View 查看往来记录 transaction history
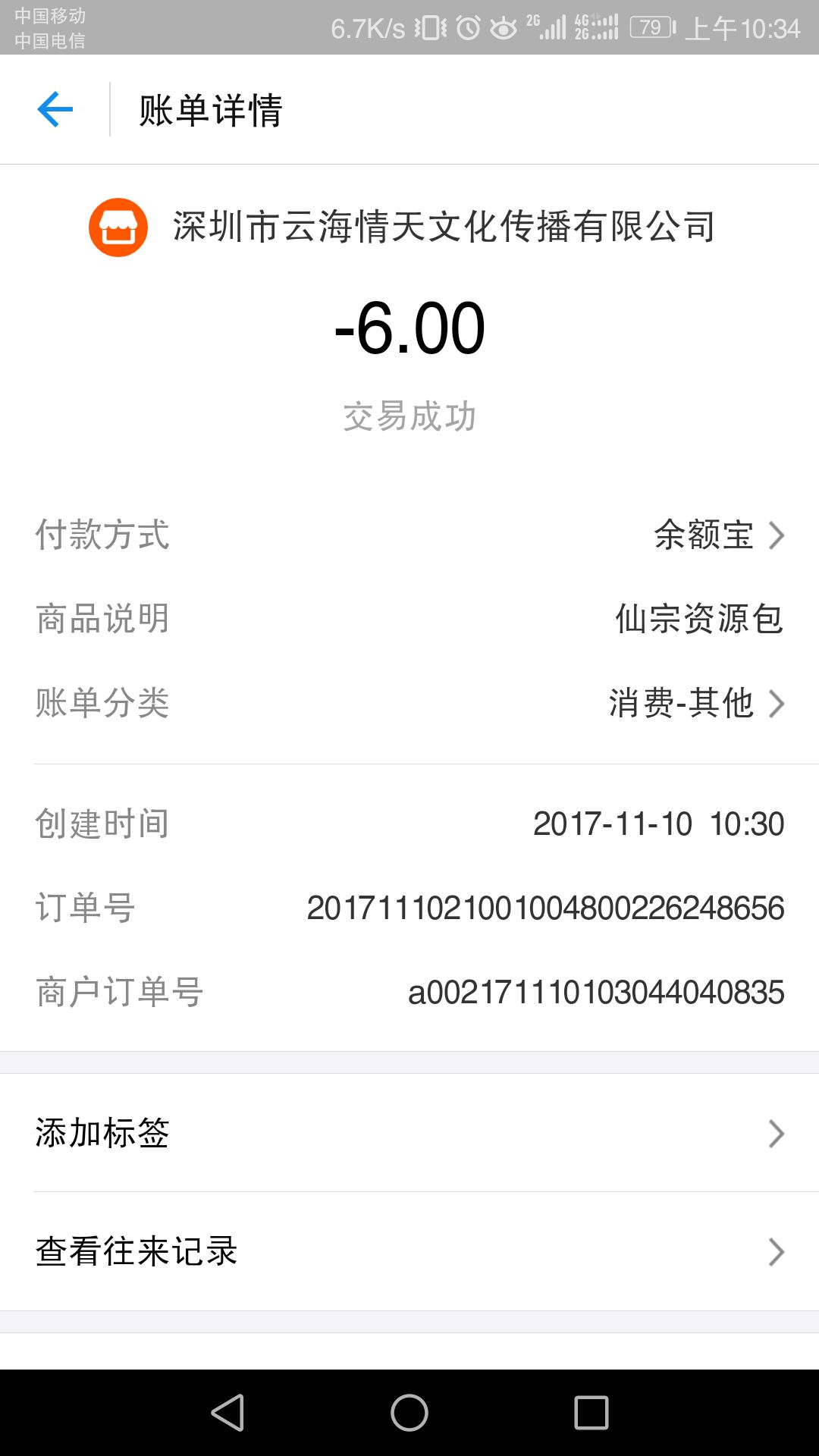The height and width of the screenshot is (1456, 819). point(409,1251)
